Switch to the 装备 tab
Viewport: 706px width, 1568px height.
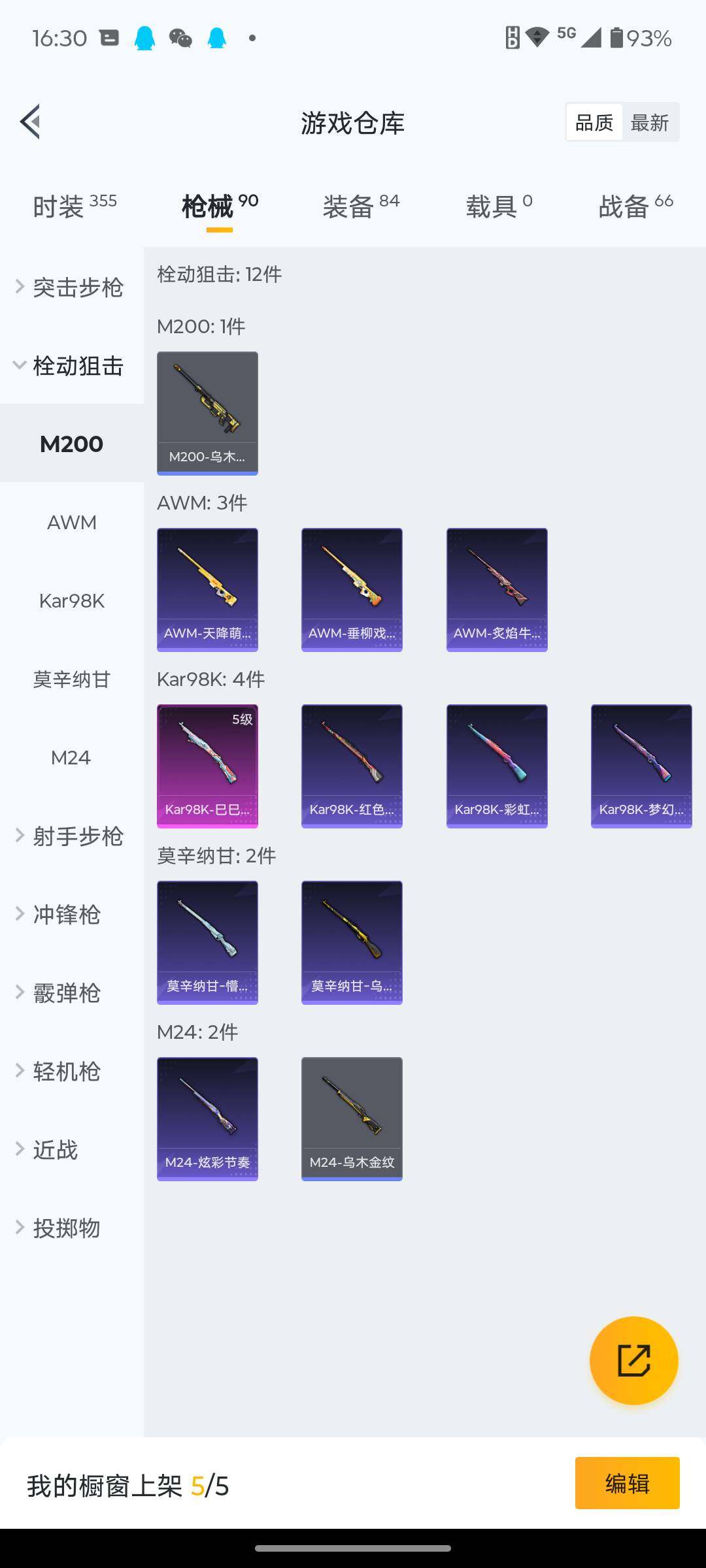click(360, 206)
